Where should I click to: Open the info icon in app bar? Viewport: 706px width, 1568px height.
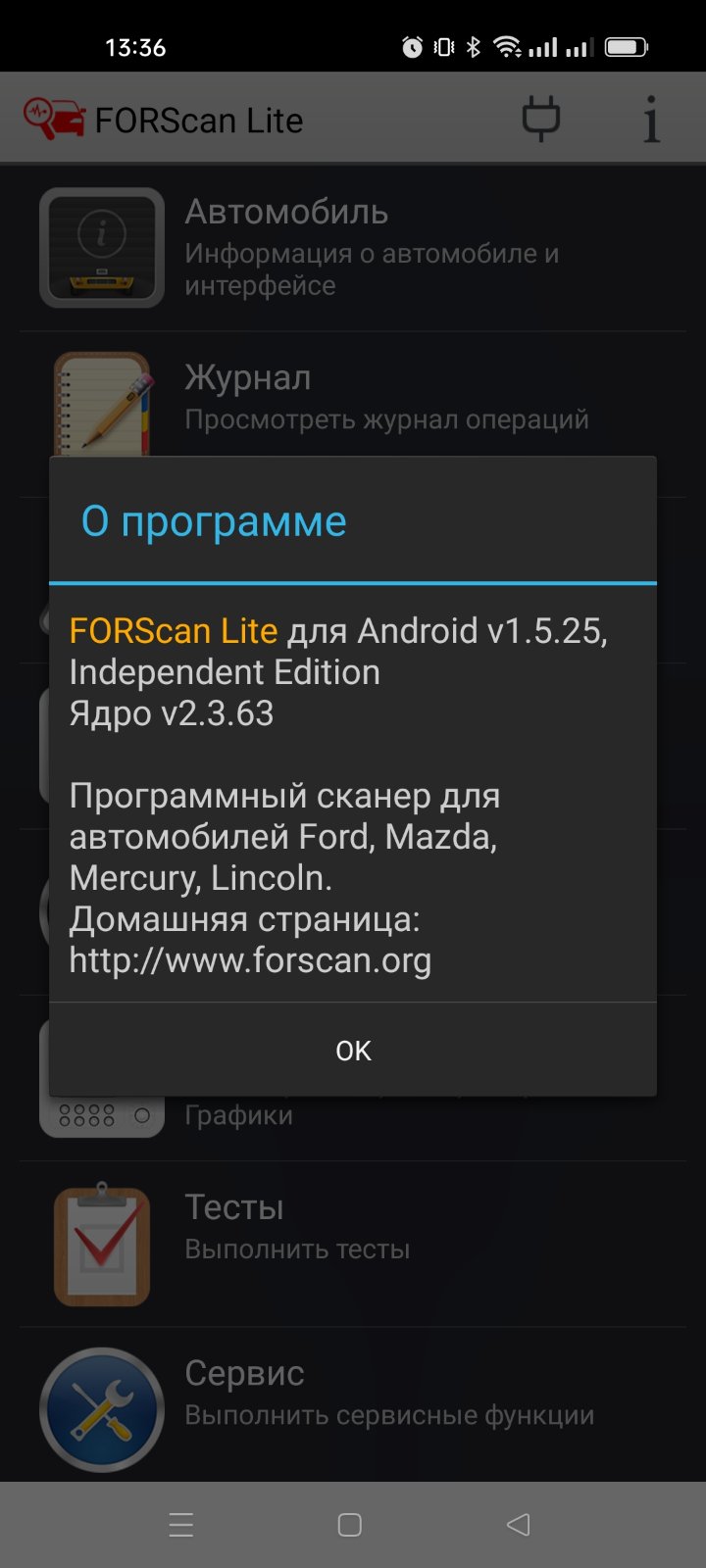tap(651, 120)
